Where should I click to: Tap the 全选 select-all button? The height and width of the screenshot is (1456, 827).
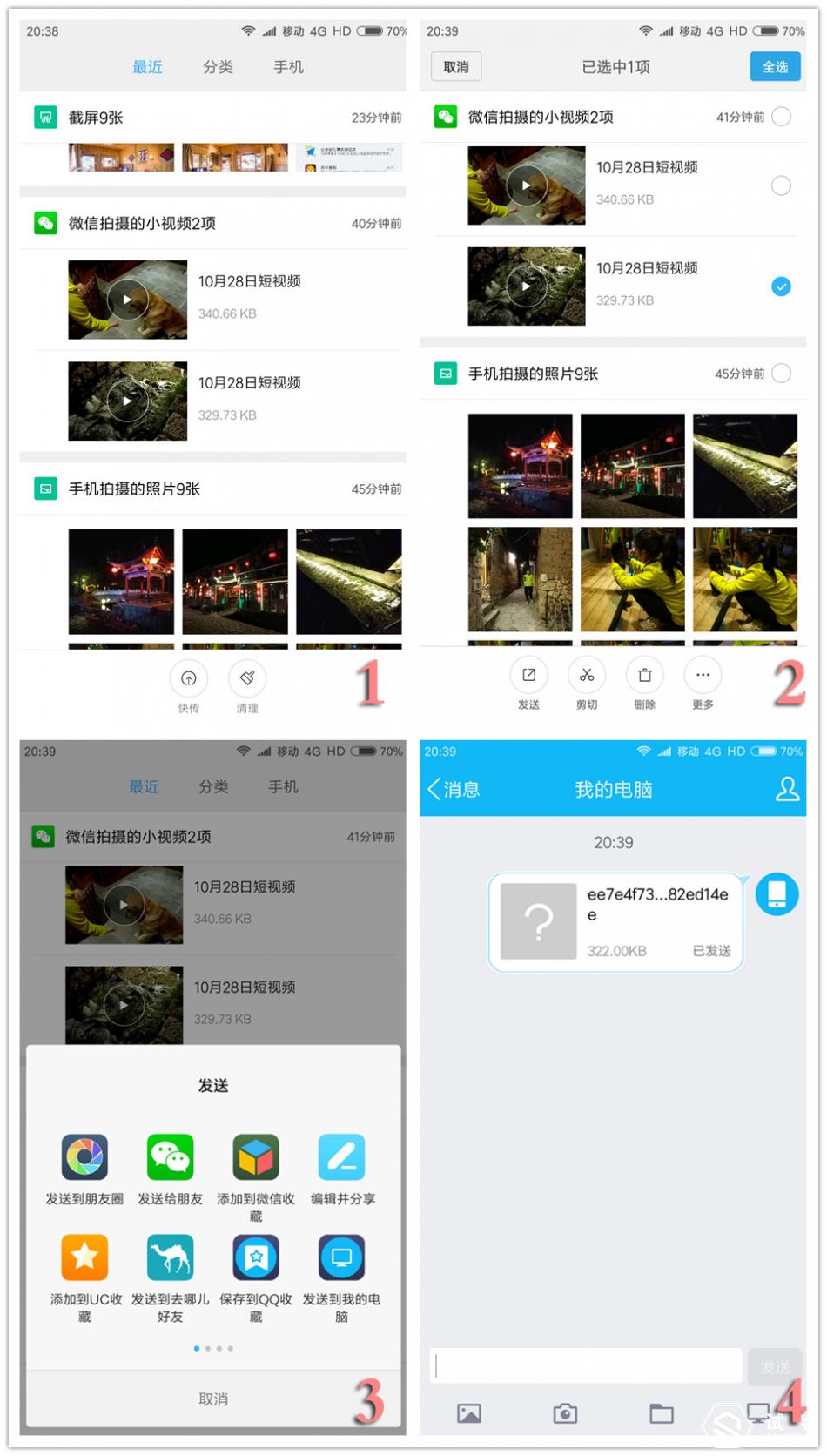[774, 66]
